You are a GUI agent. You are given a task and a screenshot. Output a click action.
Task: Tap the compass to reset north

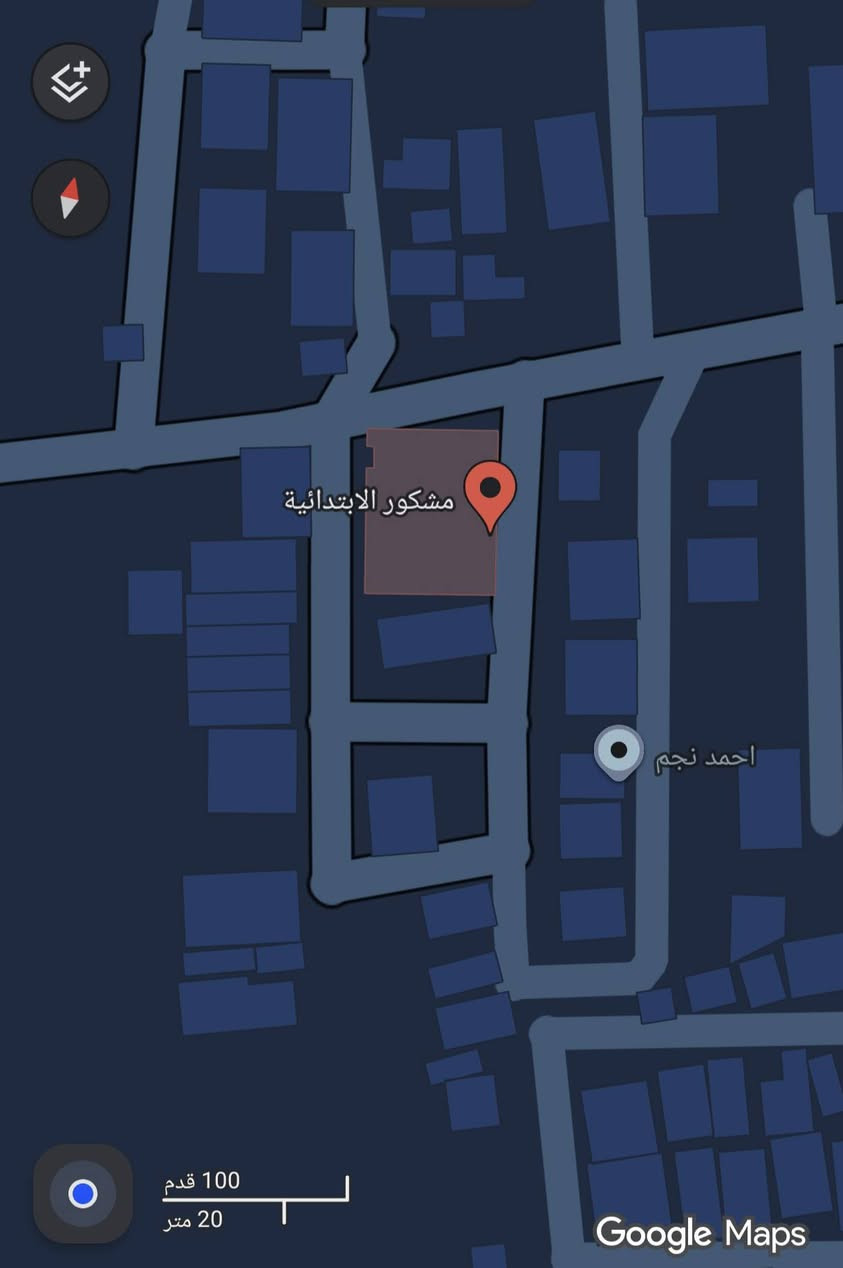pyautogui.click(x=70, y=198)
